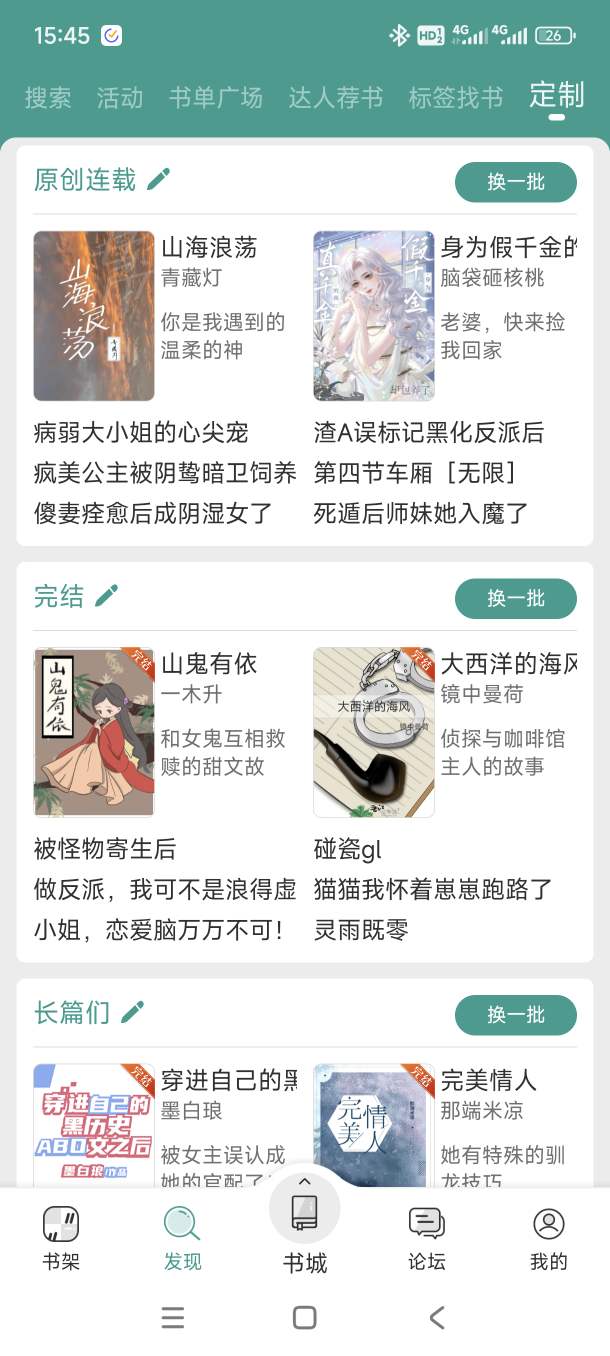Refresh 原创连载 with its 换一批 button
This screenshot has width=610, height=1356.
tap(515, 182)
